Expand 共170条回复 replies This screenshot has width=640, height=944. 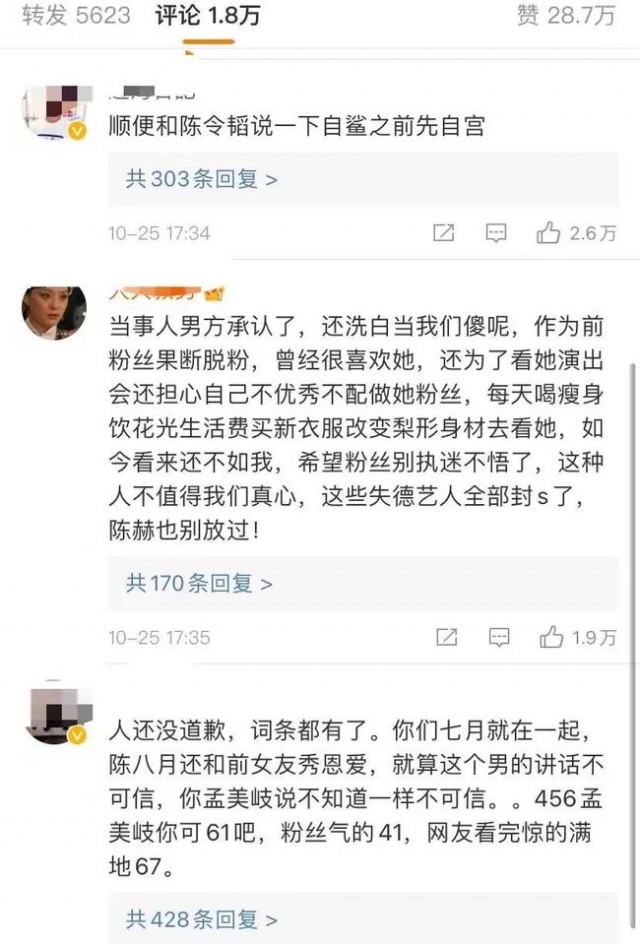[x=199, y=583]
